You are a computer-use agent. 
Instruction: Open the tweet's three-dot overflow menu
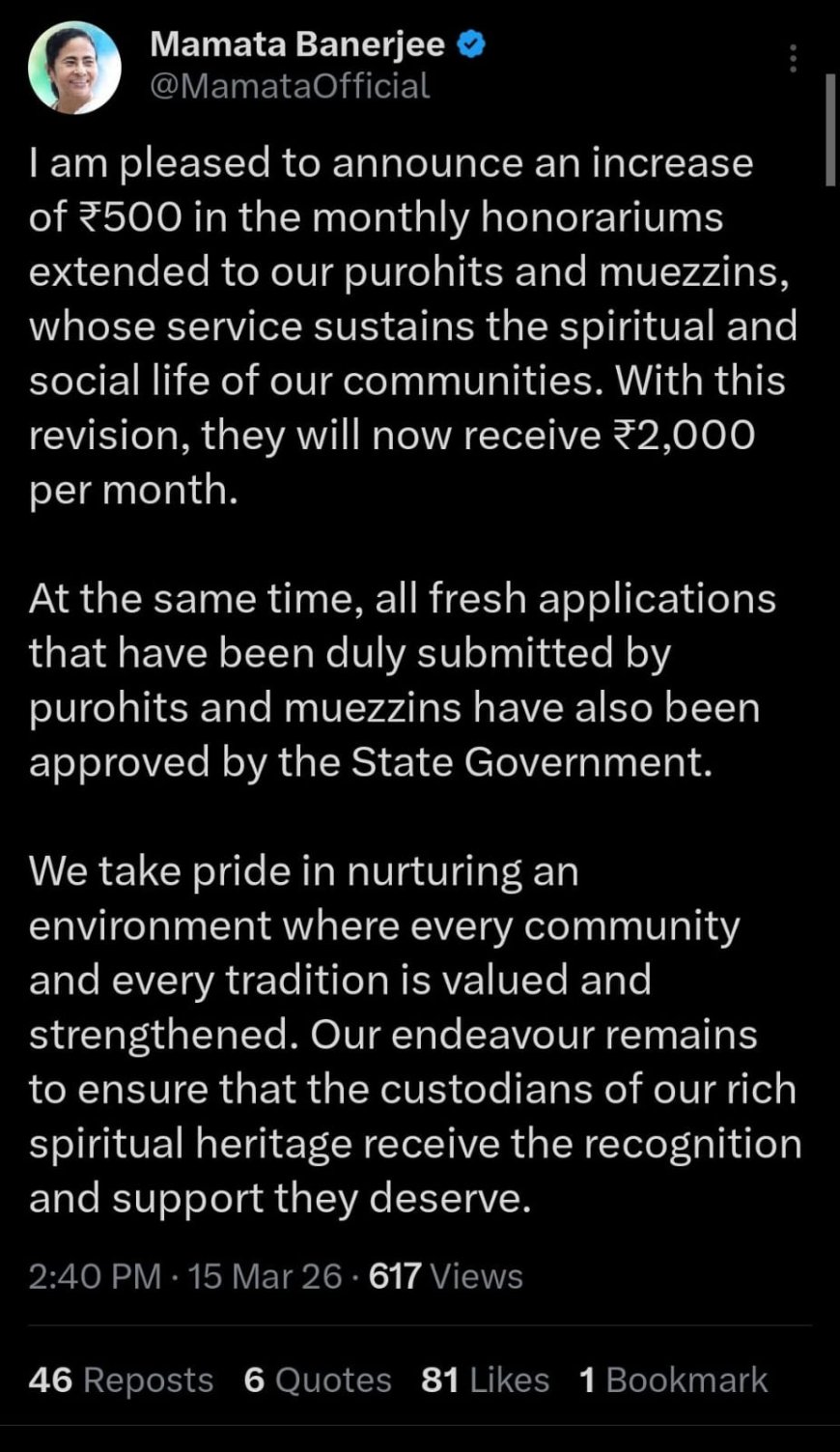793,59
